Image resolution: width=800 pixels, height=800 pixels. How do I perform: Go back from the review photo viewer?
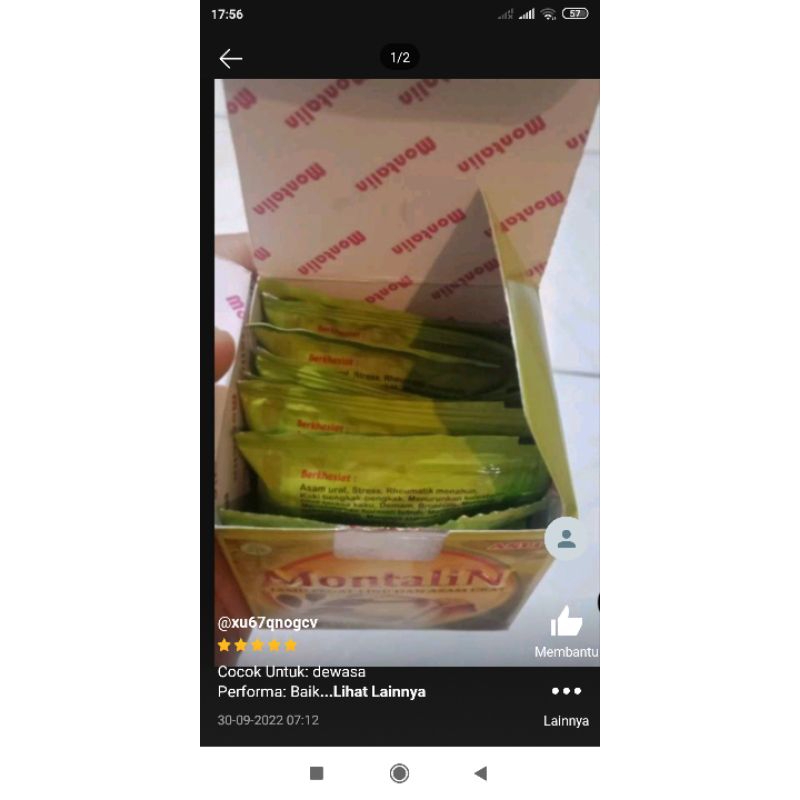[x=231, y=59]
